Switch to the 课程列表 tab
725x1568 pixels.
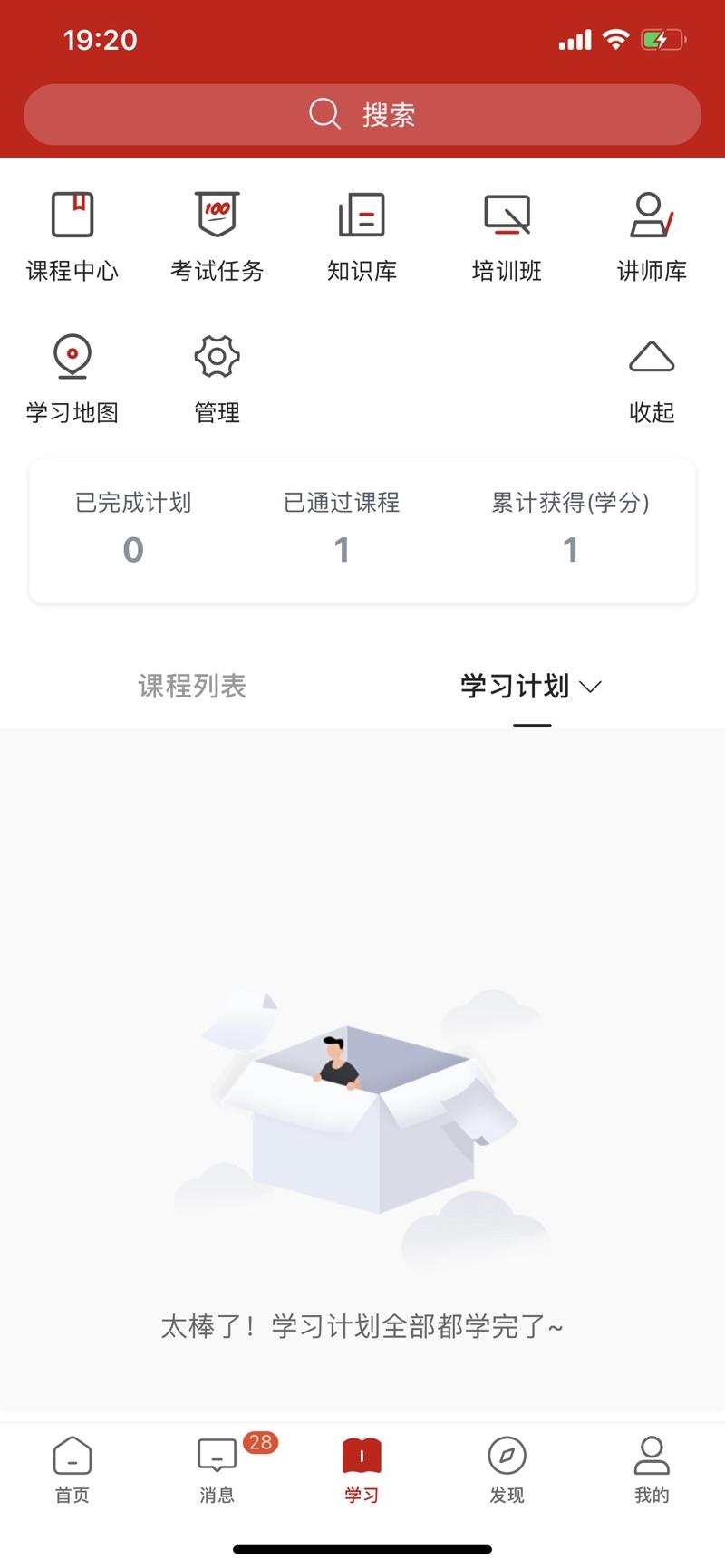click(x=192, y=687)
